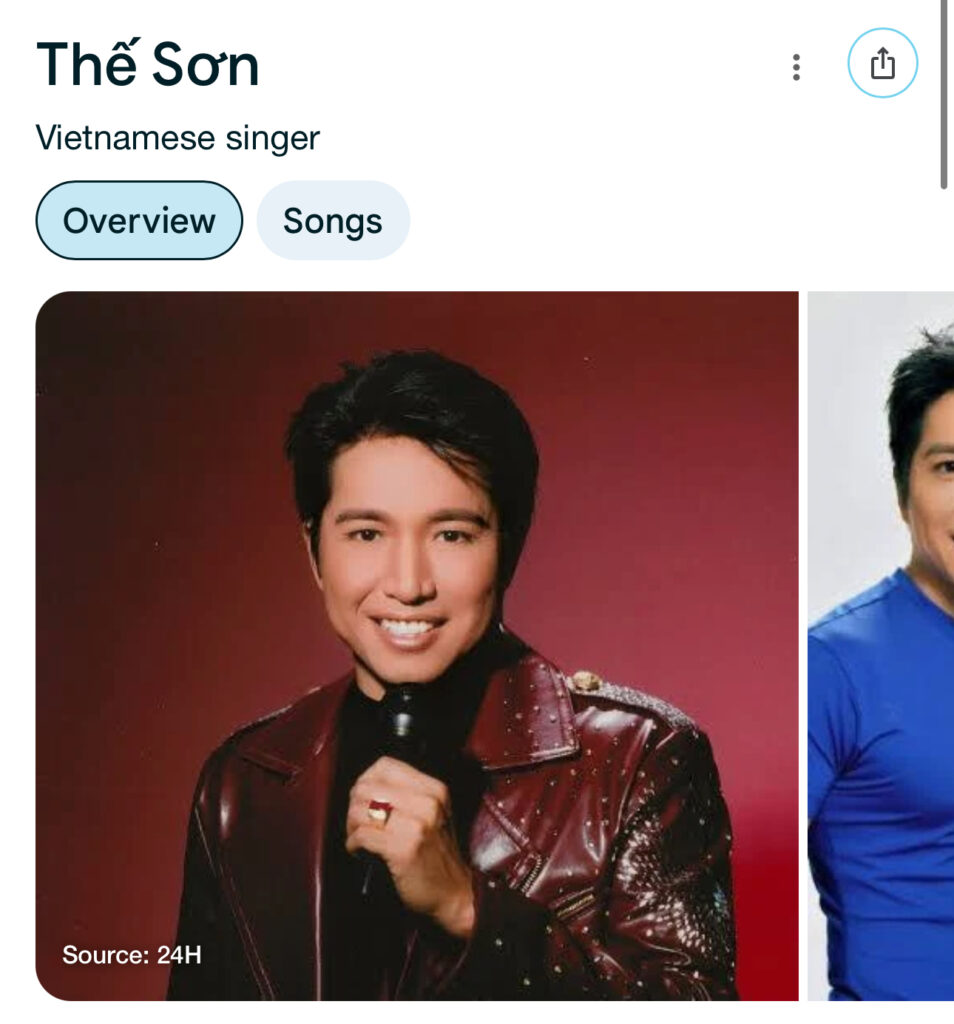Share the Thế Sơn panel
Screen dimensions: 954x1024
tap(882, 64)
